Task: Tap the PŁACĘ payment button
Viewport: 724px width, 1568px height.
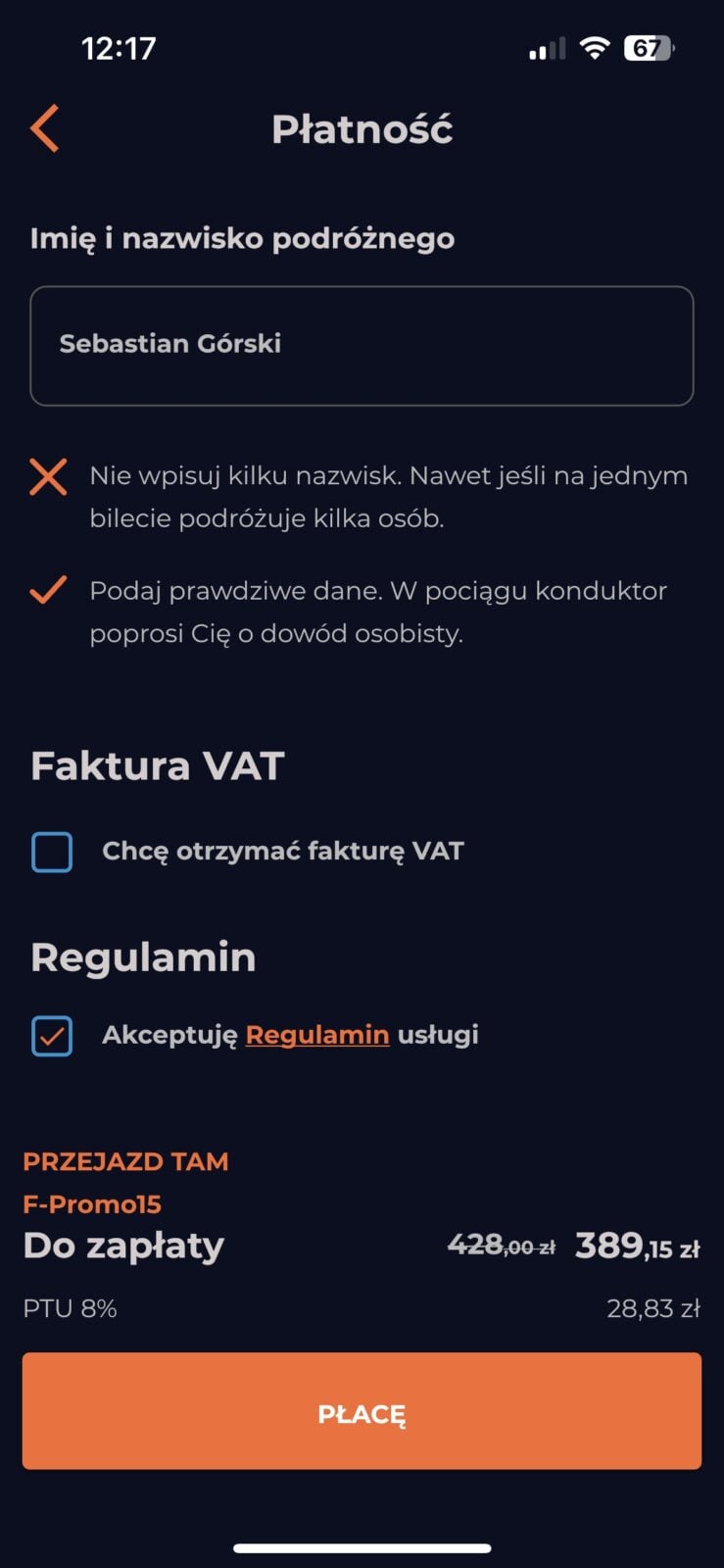Action: (x=362, y=1411)
